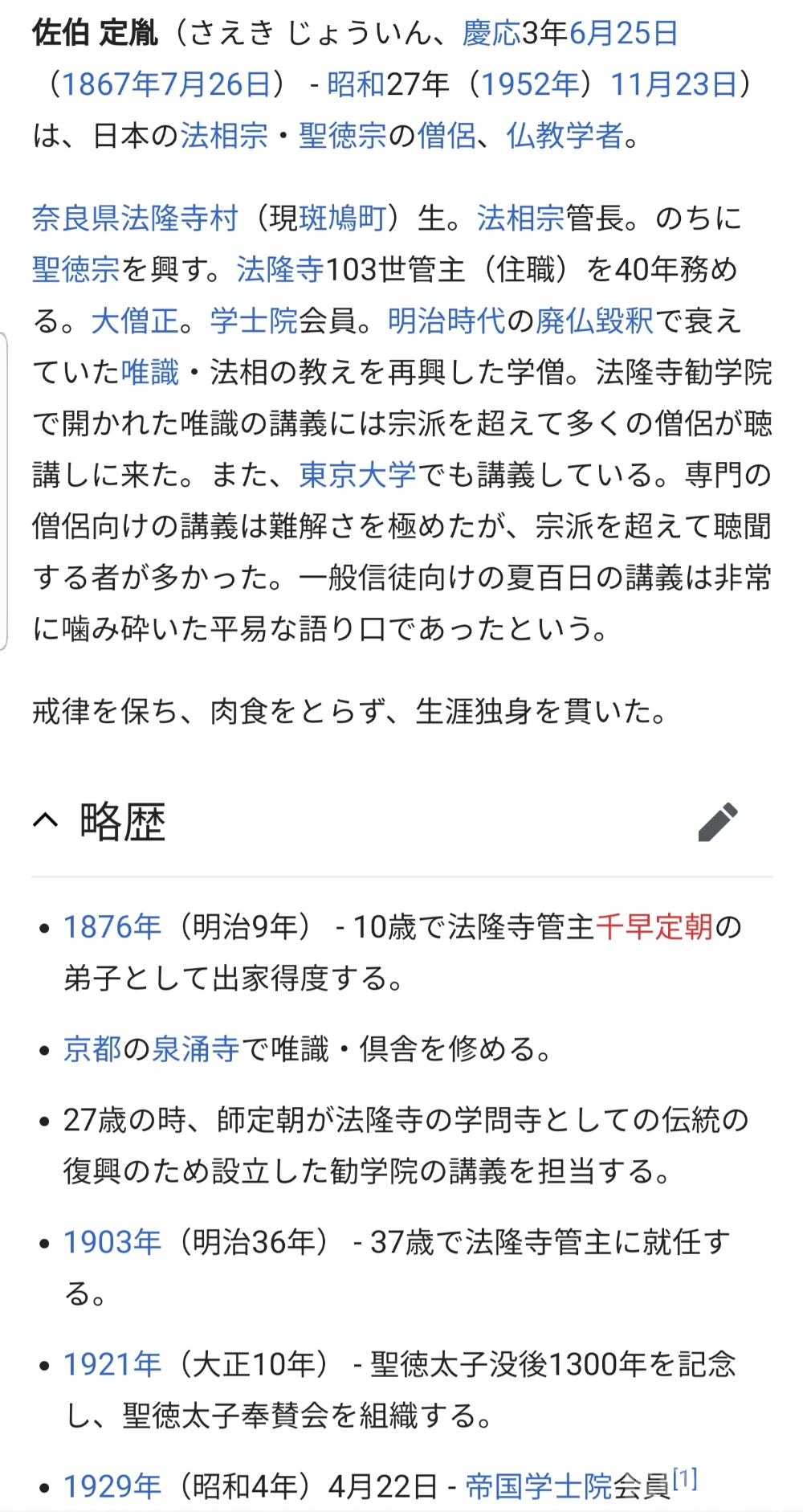The image size is (803, 1512).
Task: Collapse the 略歴 section
Action: [46, 821]
